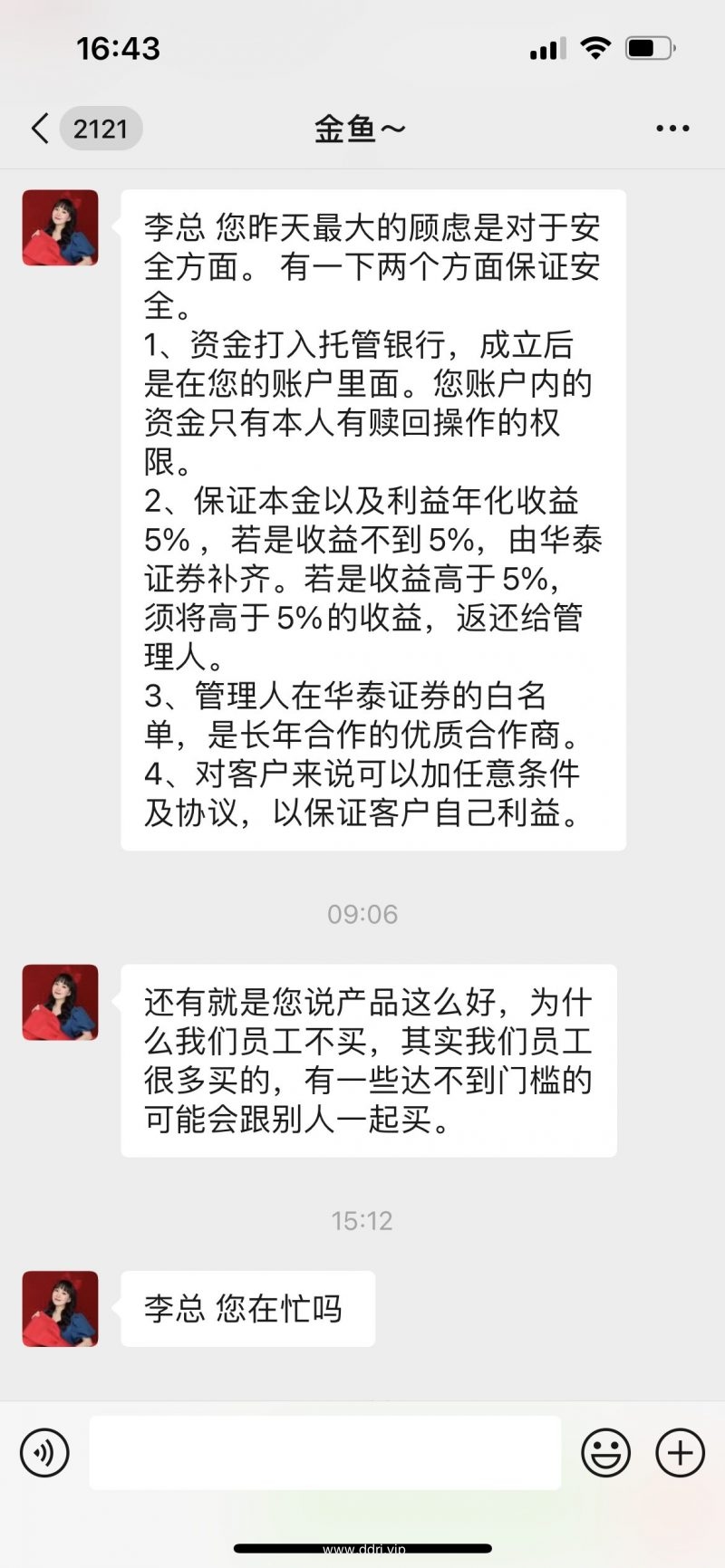Go back to the chat list

pos(41,129)
